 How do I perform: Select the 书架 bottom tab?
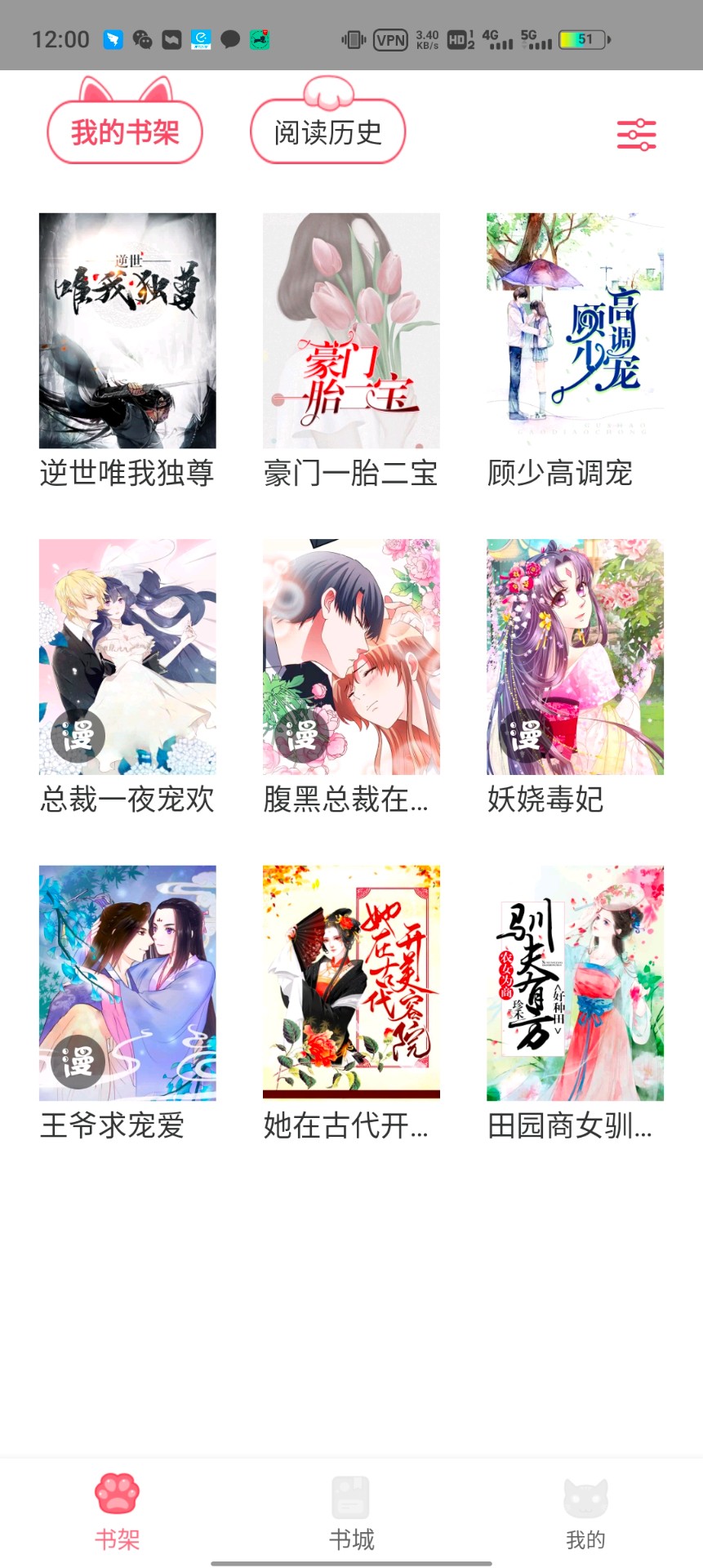click(x=118, y=1512)
